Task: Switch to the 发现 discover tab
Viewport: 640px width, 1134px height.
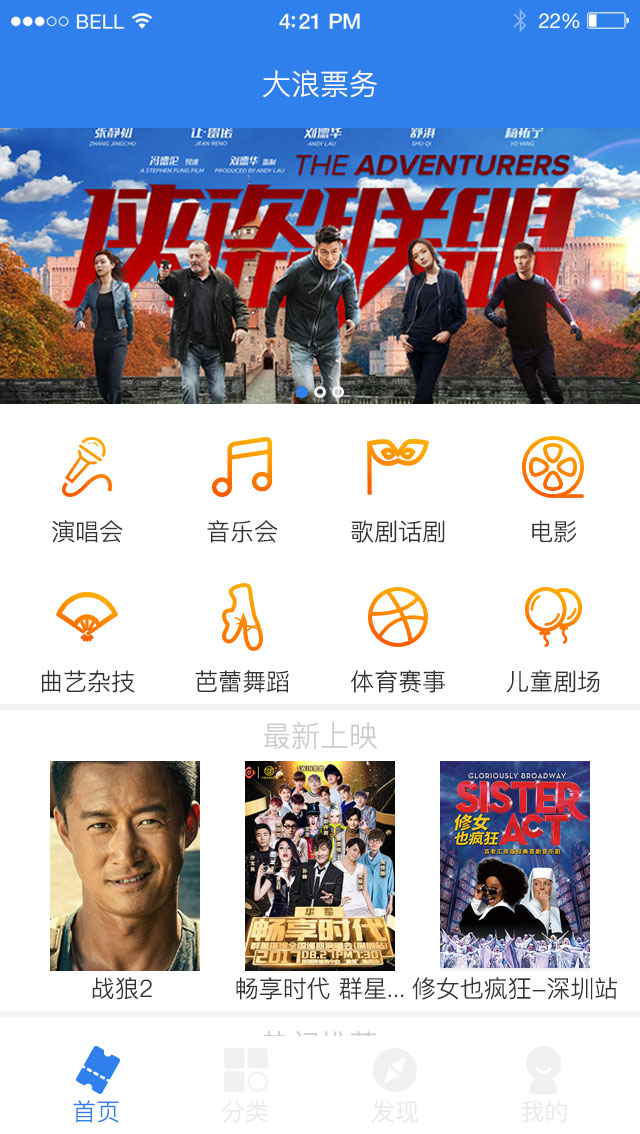Action: (x=395, y=1085)
